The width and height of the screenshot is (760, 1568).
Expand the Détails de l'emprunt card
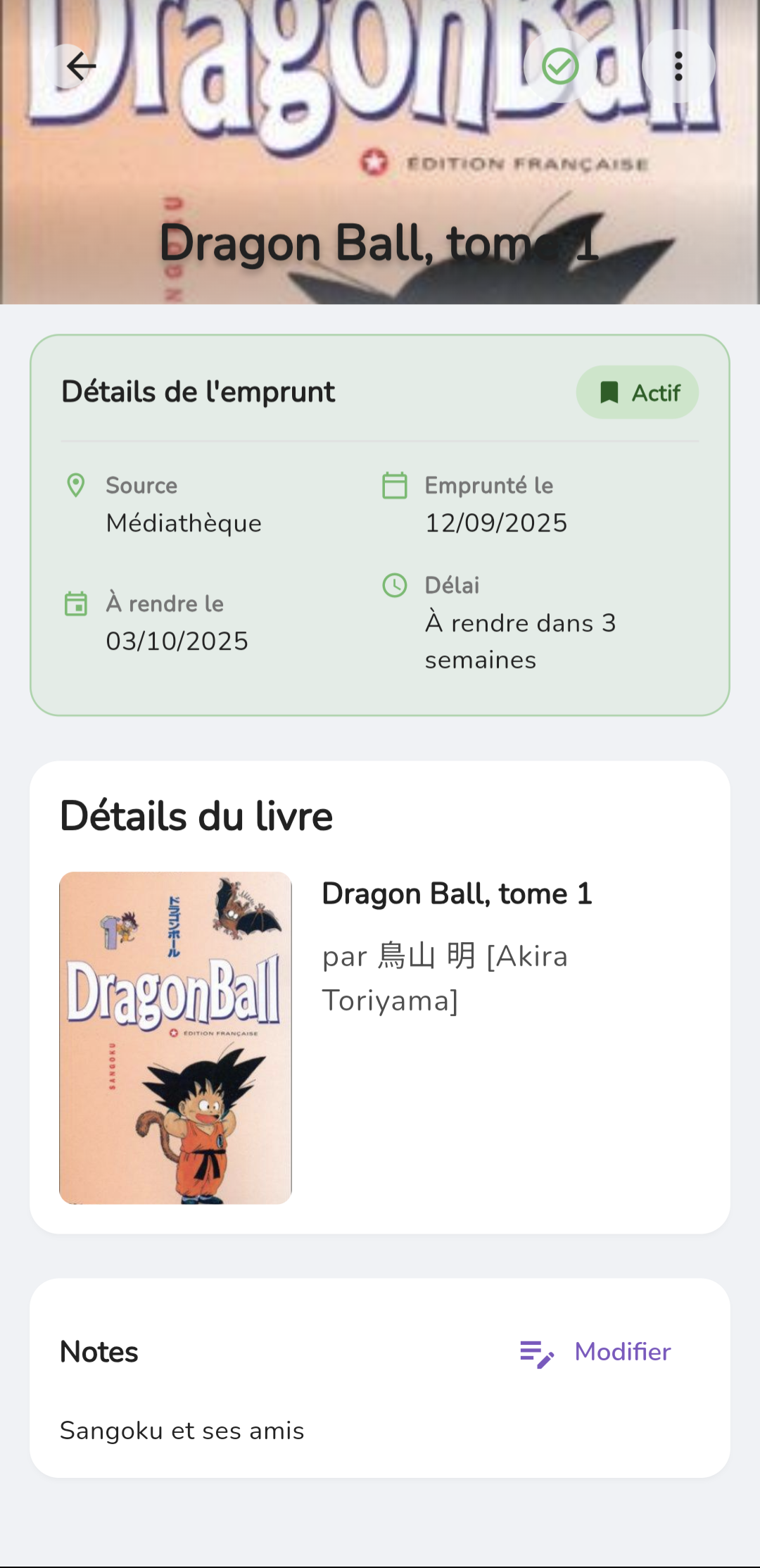pos(198,392)
